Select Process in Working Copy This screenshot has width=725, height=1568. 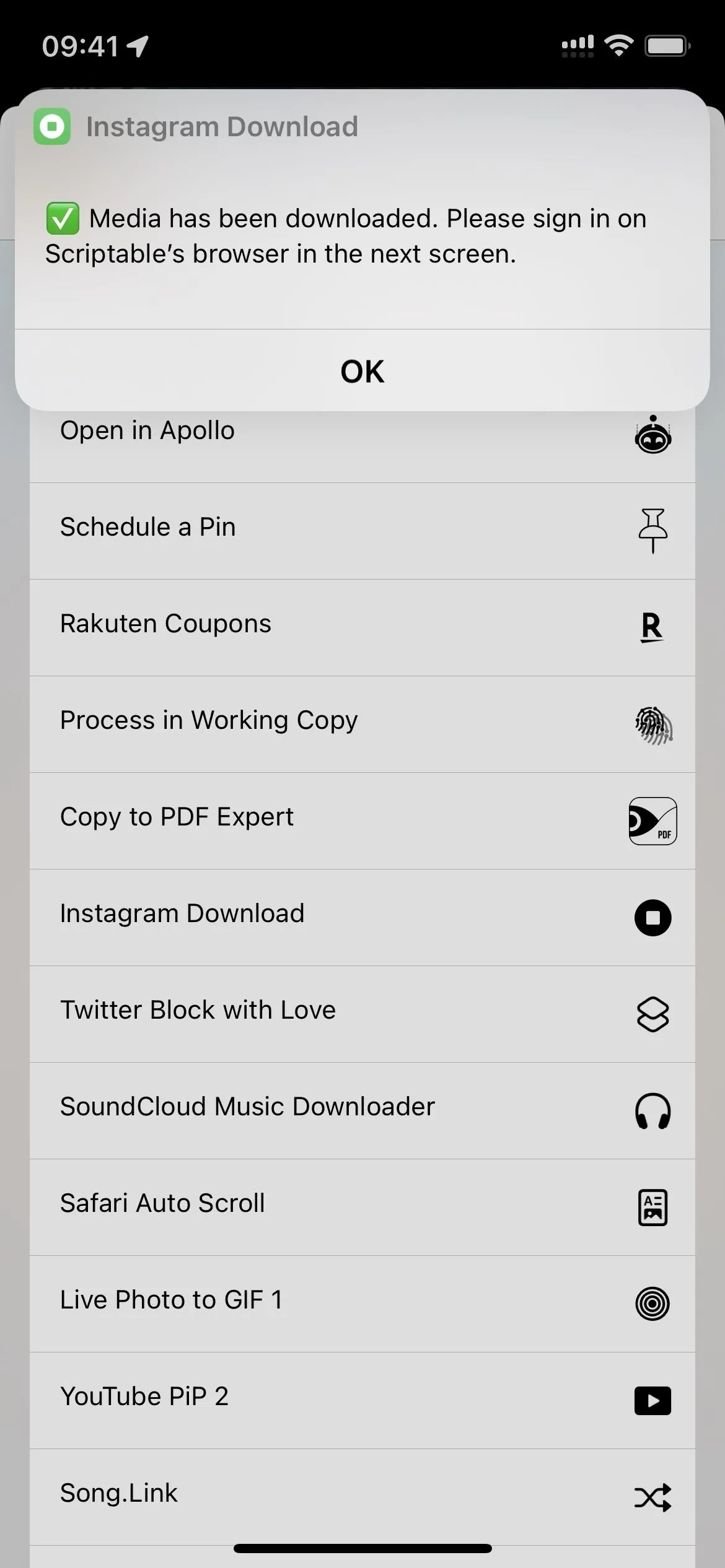tap(362, 724)
